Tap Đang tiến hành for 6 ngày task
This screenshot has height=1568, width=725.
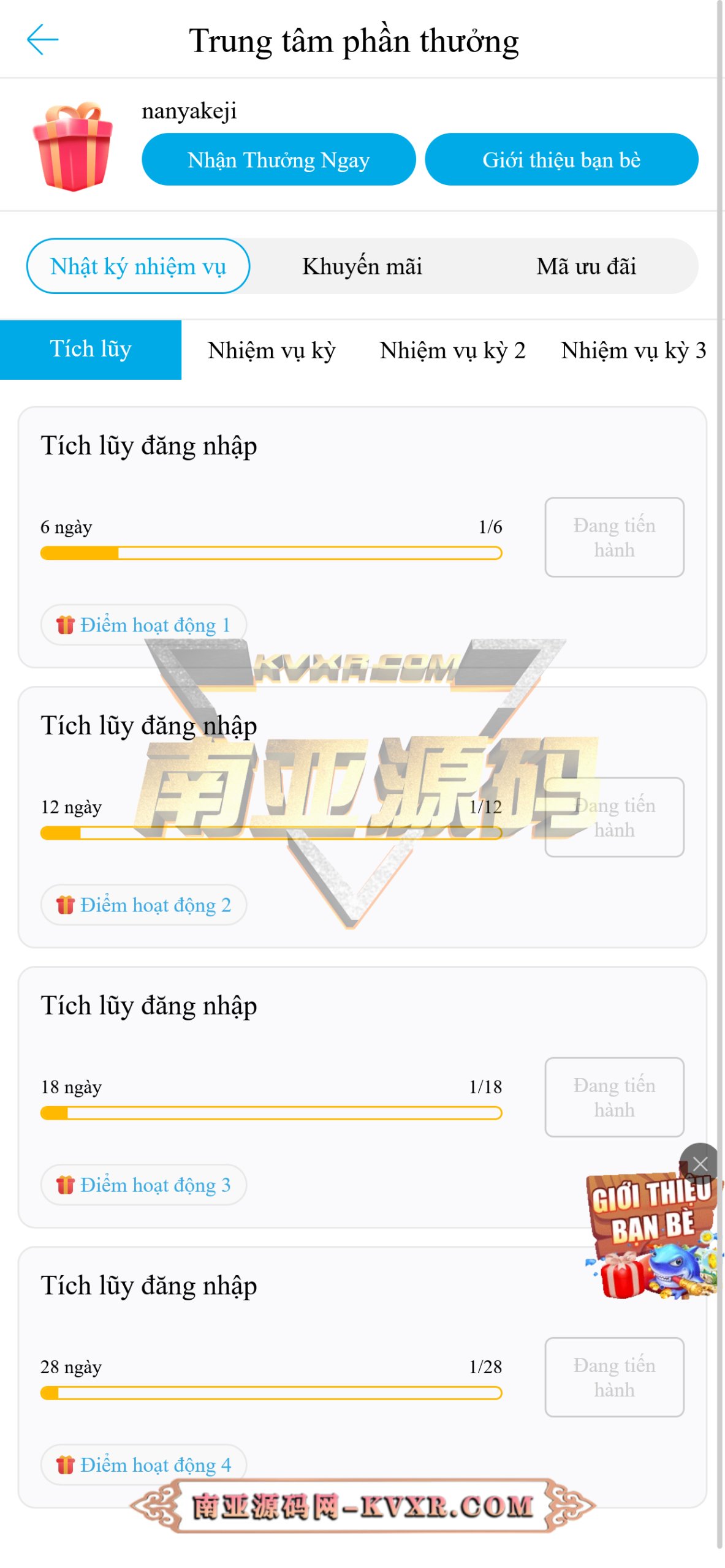[x=613, y=537]
